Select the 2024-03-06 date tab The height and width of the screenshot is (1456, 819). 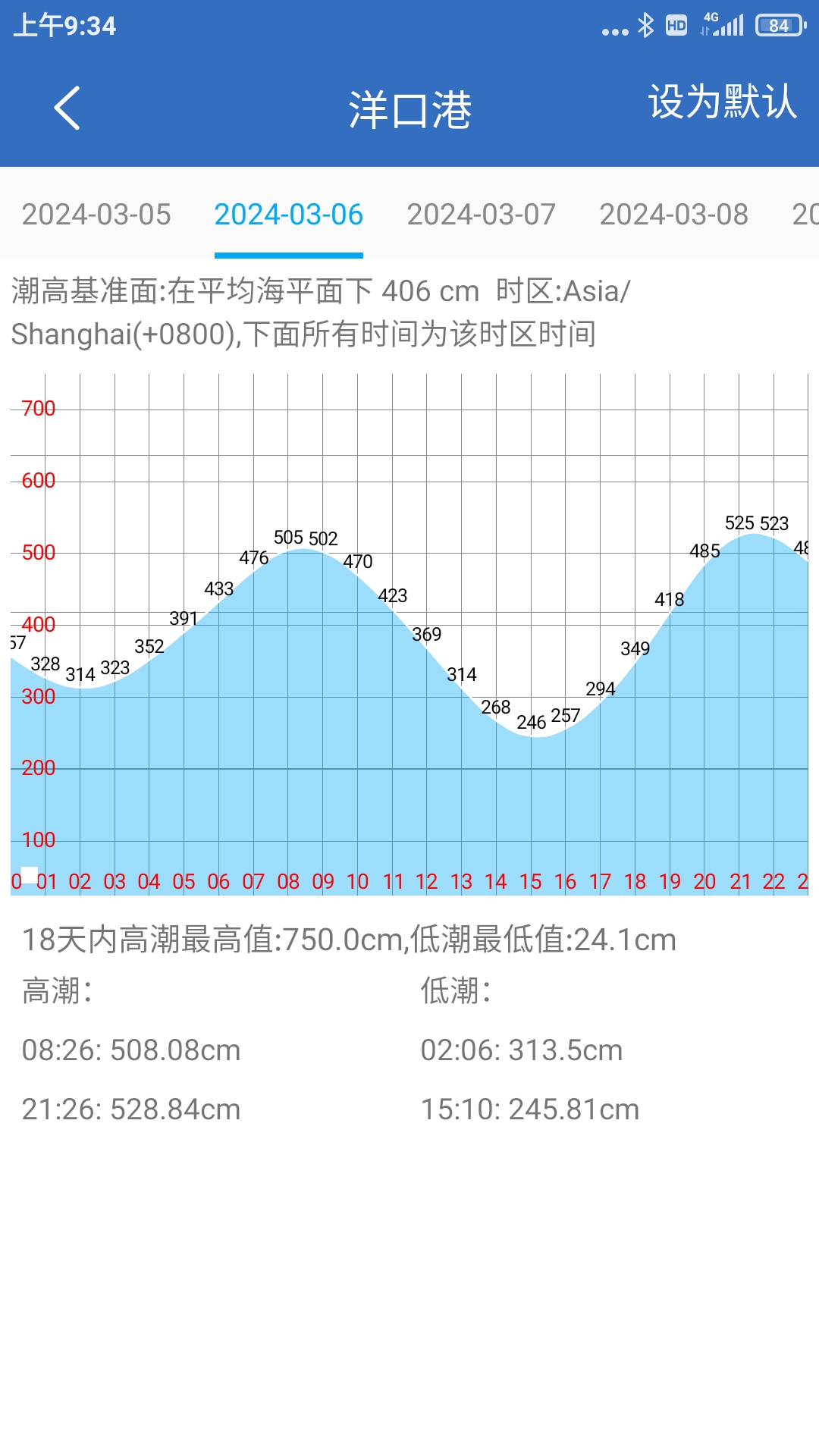(x=288, y=215)
